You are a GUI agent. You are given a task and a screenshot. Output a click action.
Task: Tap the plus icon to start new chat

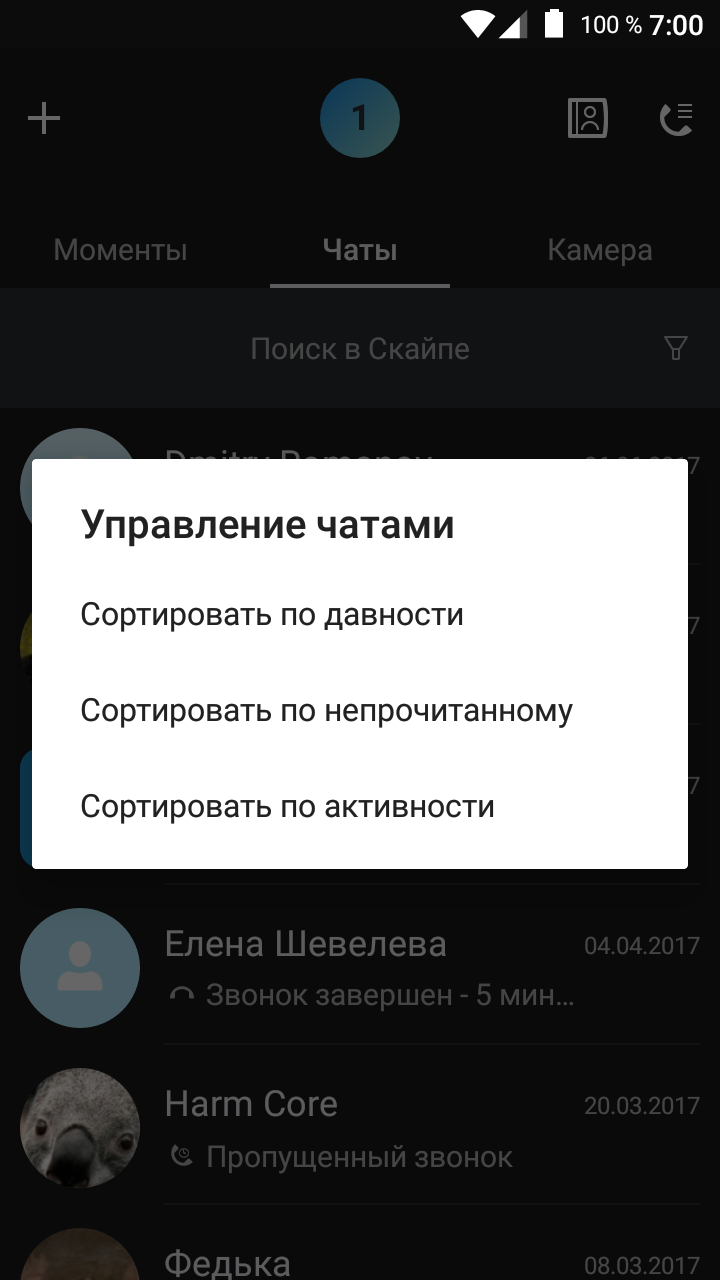pos(43,119)
